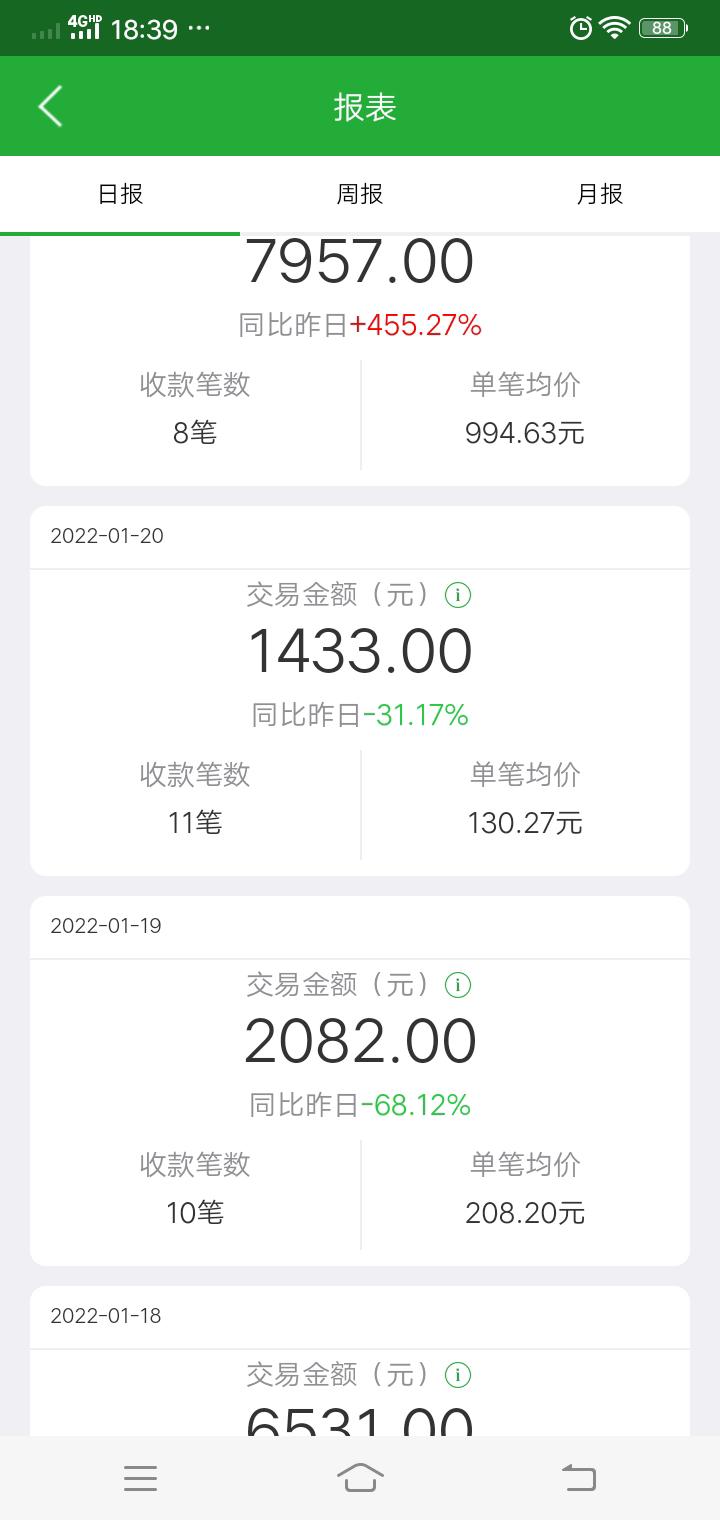Switch to the 周报 tab

click(x=360, y=194)
